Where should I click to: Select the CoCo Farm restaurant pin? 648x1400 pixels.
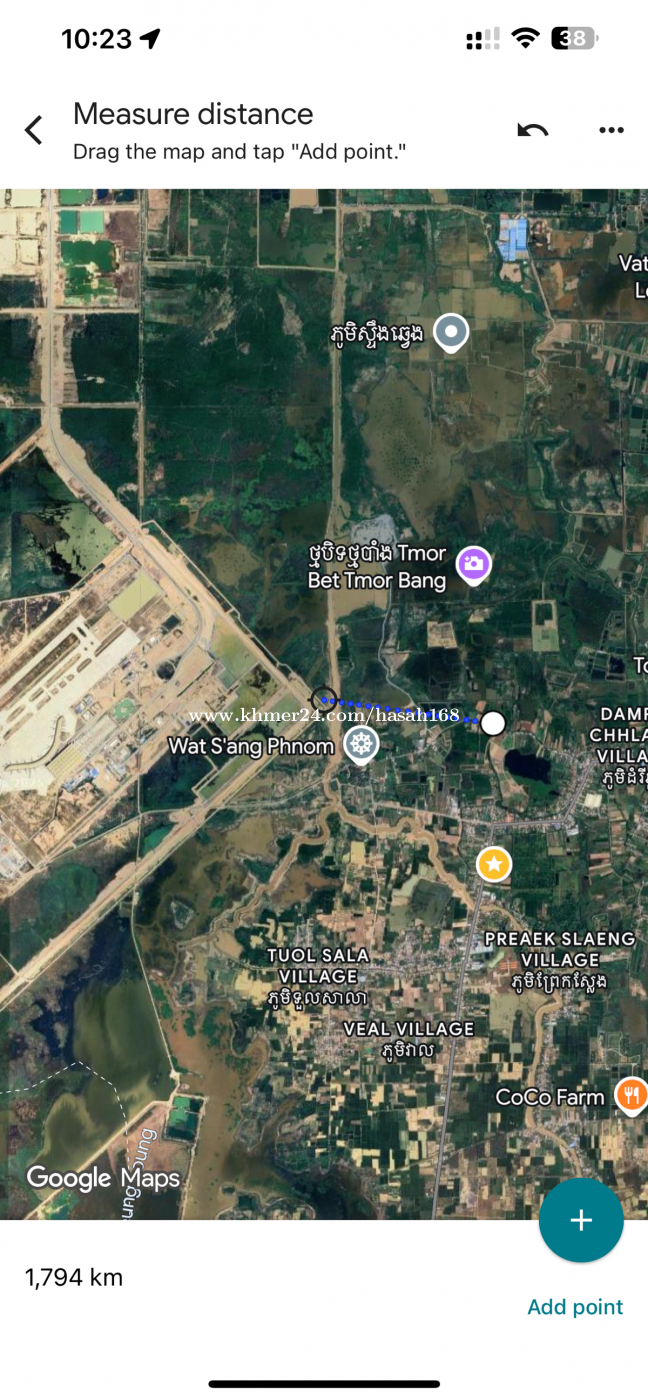(x=631, y=1095)
